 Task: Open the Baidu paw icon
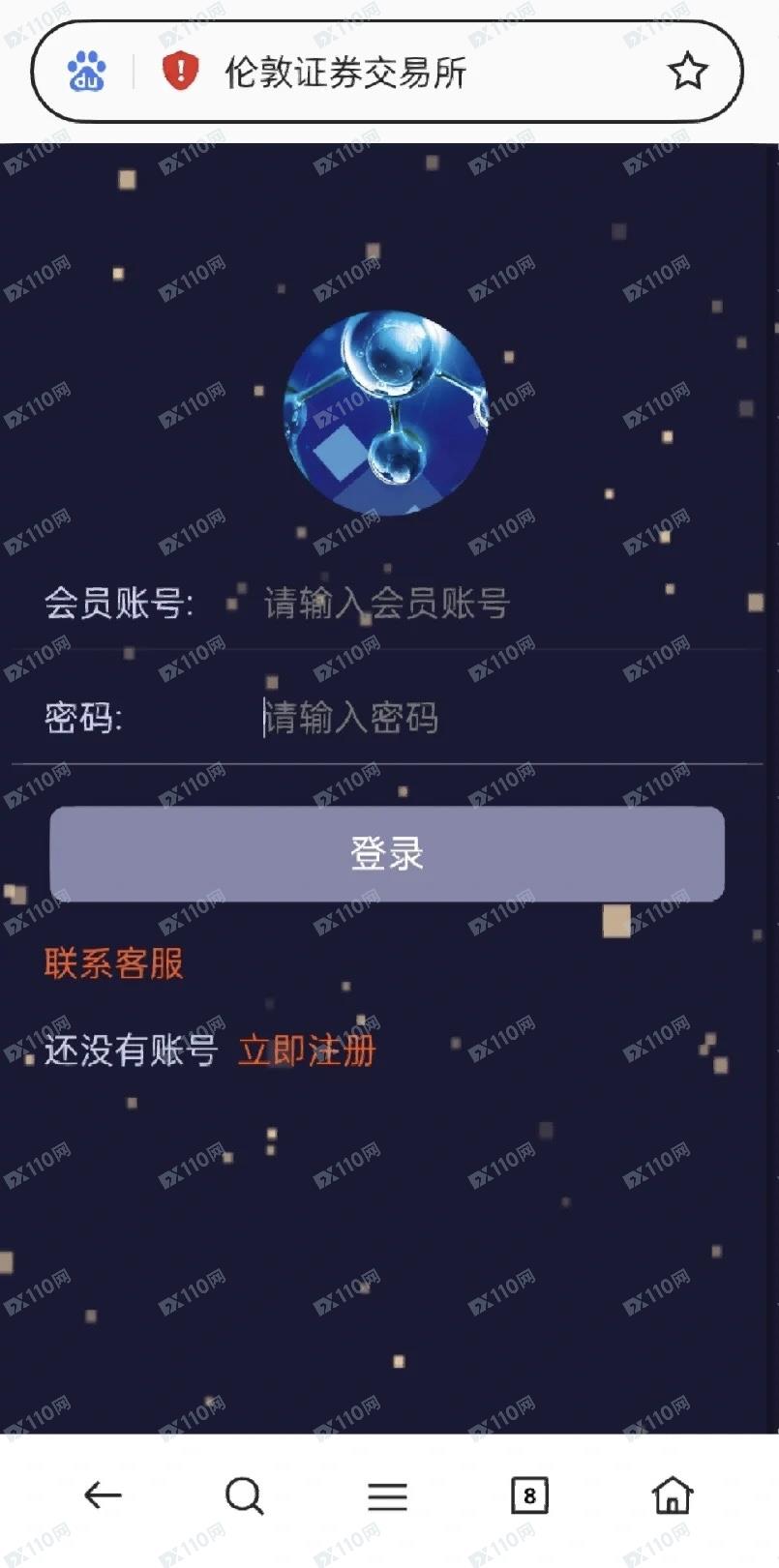coord(87,72)
